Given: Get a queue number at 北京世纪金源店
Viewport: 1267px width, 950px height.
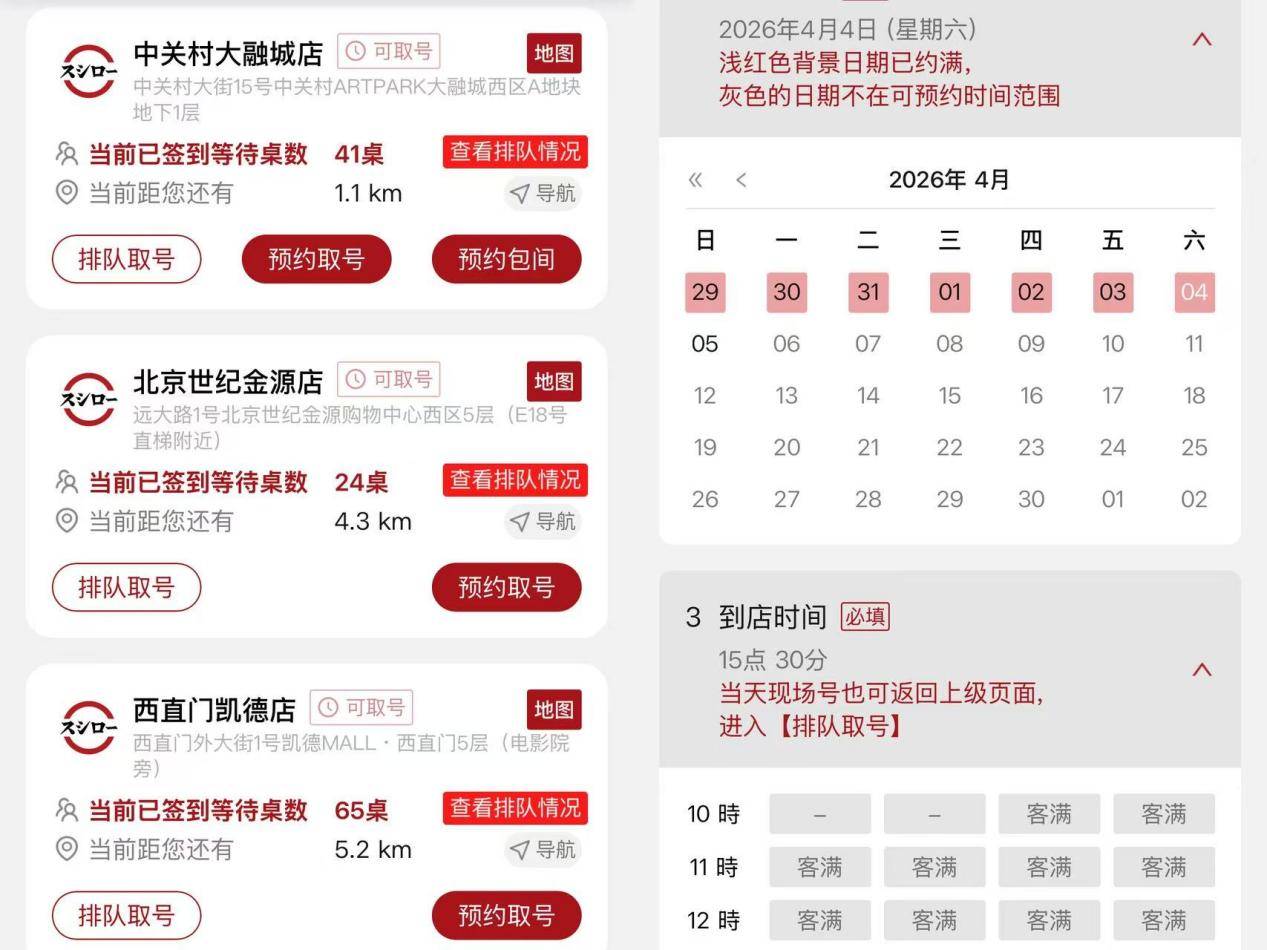Looking at the screenshot, I should (x=126, y=587).
